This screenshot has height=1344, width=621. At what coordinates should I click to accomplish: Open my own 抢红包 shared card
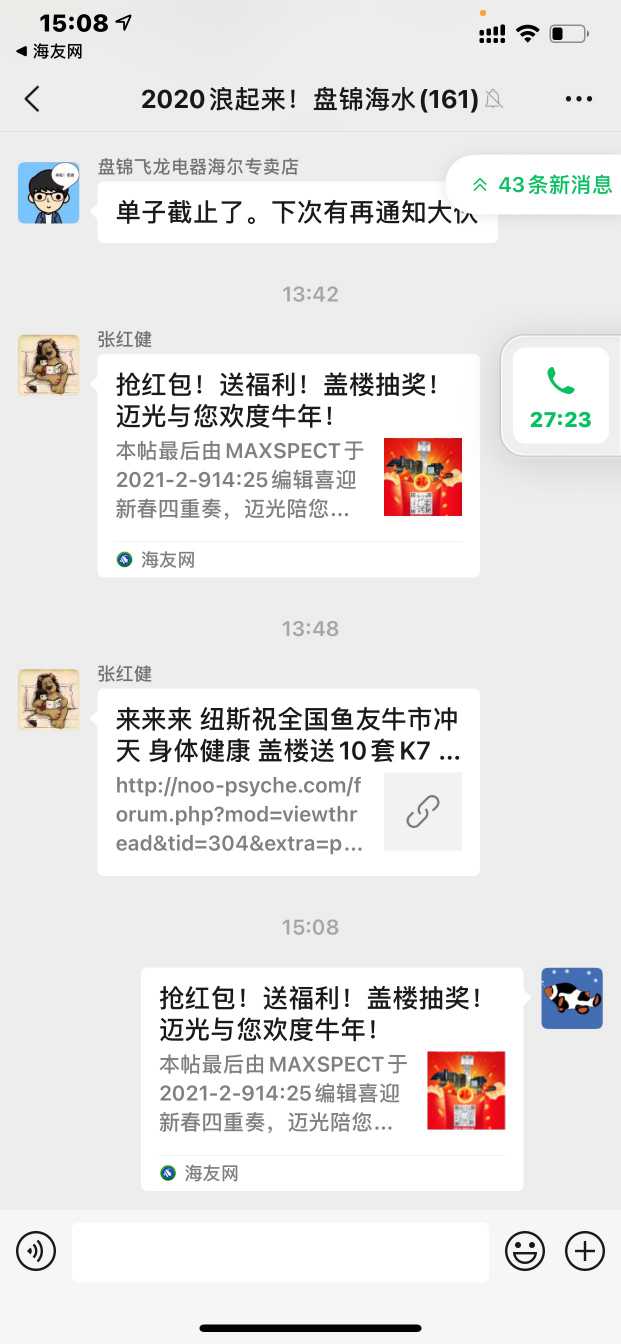332,1078
